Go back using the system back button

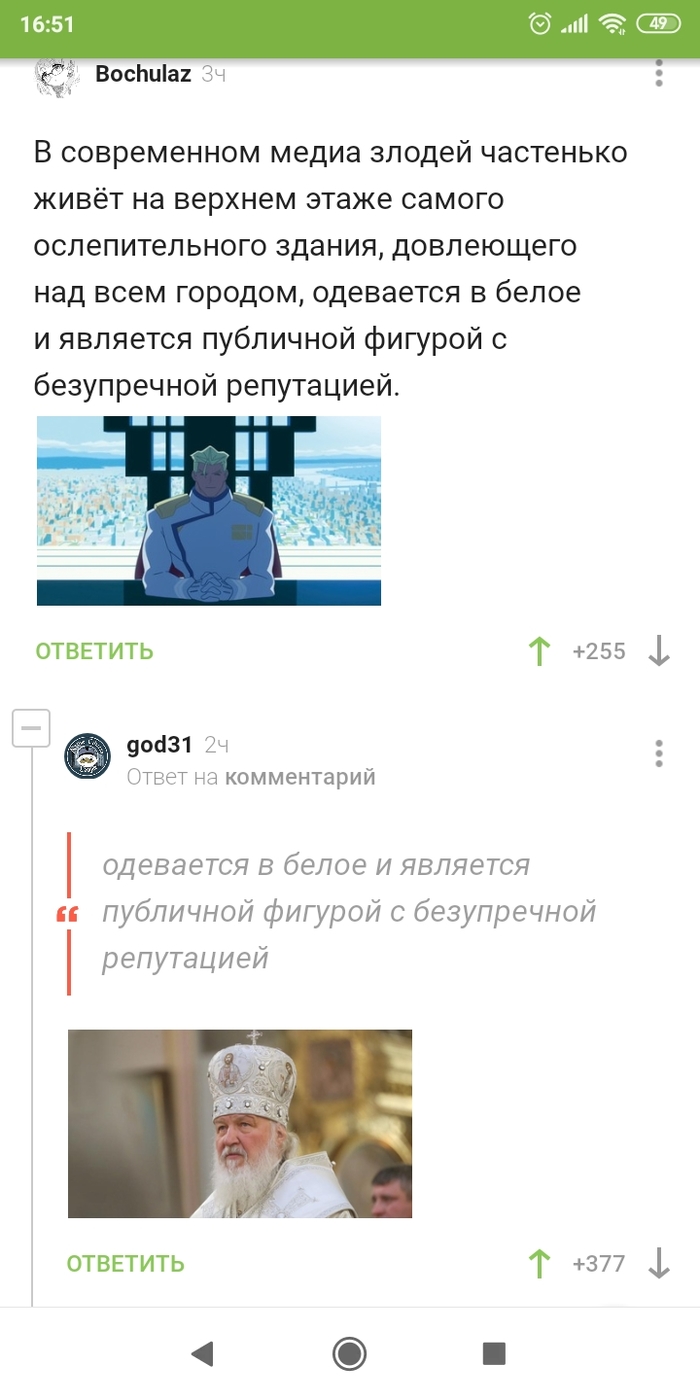203,1354
